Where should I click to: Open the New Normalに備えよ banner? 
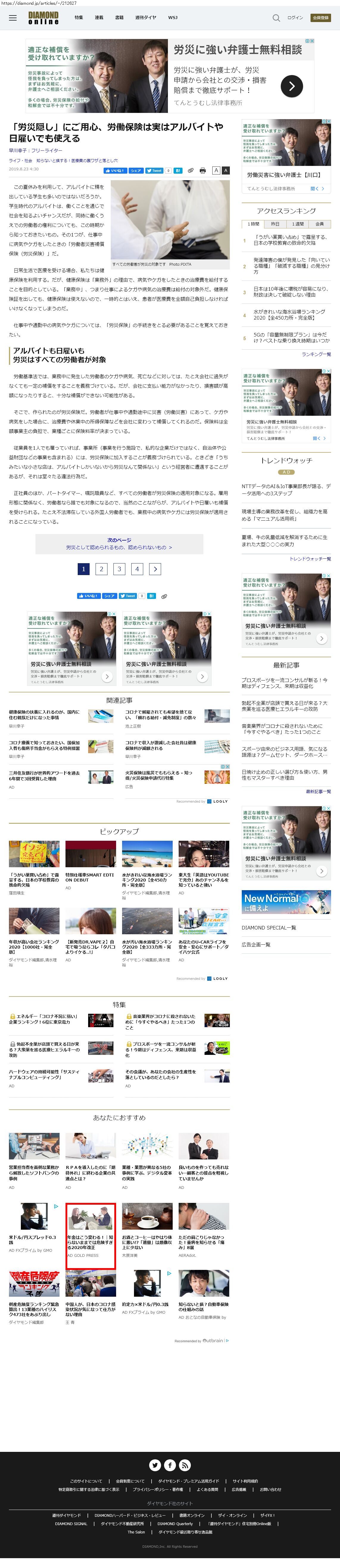tap(286, 901)
